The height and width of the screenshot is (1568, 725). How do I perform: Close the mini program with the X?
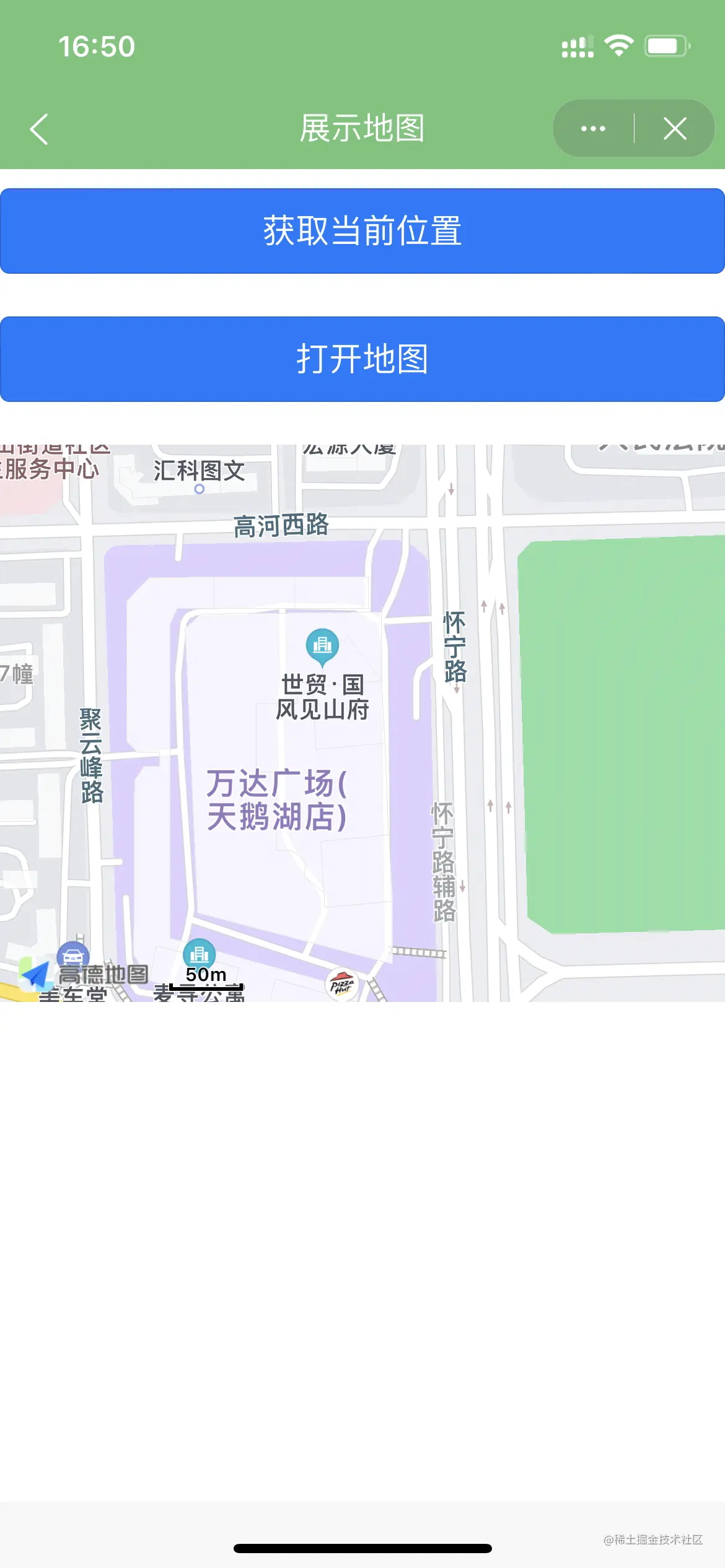674,129
